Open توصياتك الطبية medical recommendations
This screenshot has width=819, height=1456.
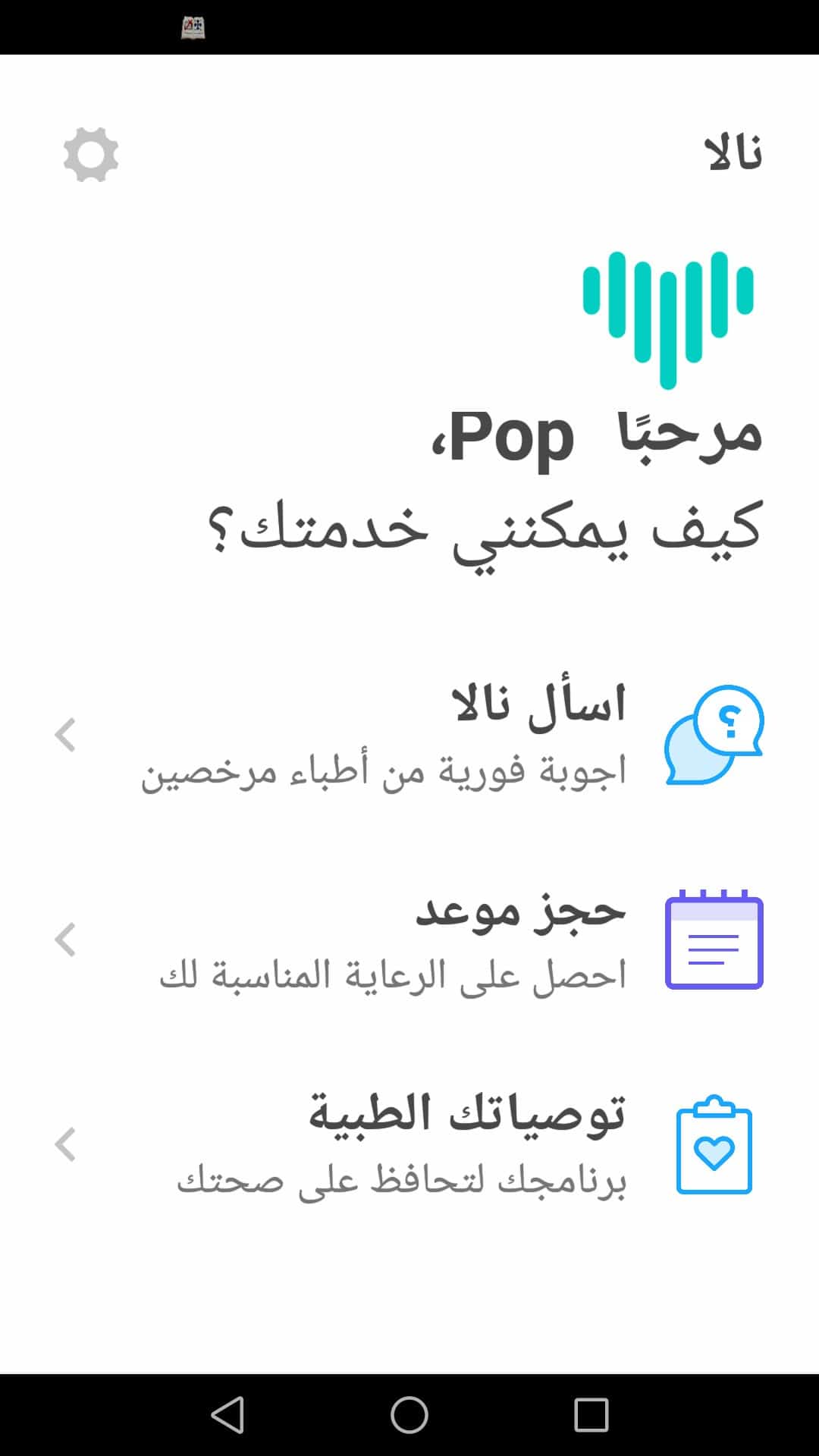click(x=409, y=1145)
